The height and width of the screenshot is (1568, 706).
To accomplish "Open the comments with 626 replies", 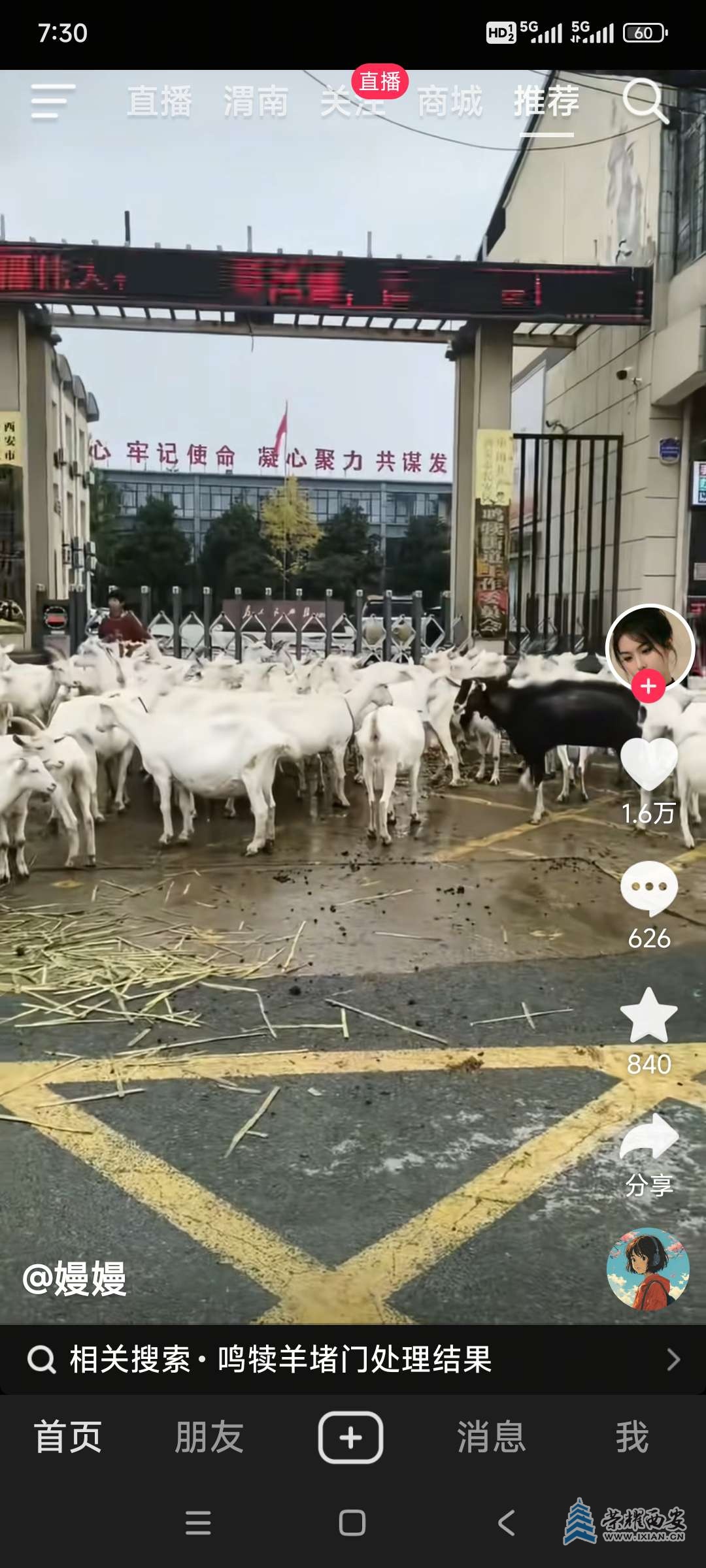I will click(648, 889).
